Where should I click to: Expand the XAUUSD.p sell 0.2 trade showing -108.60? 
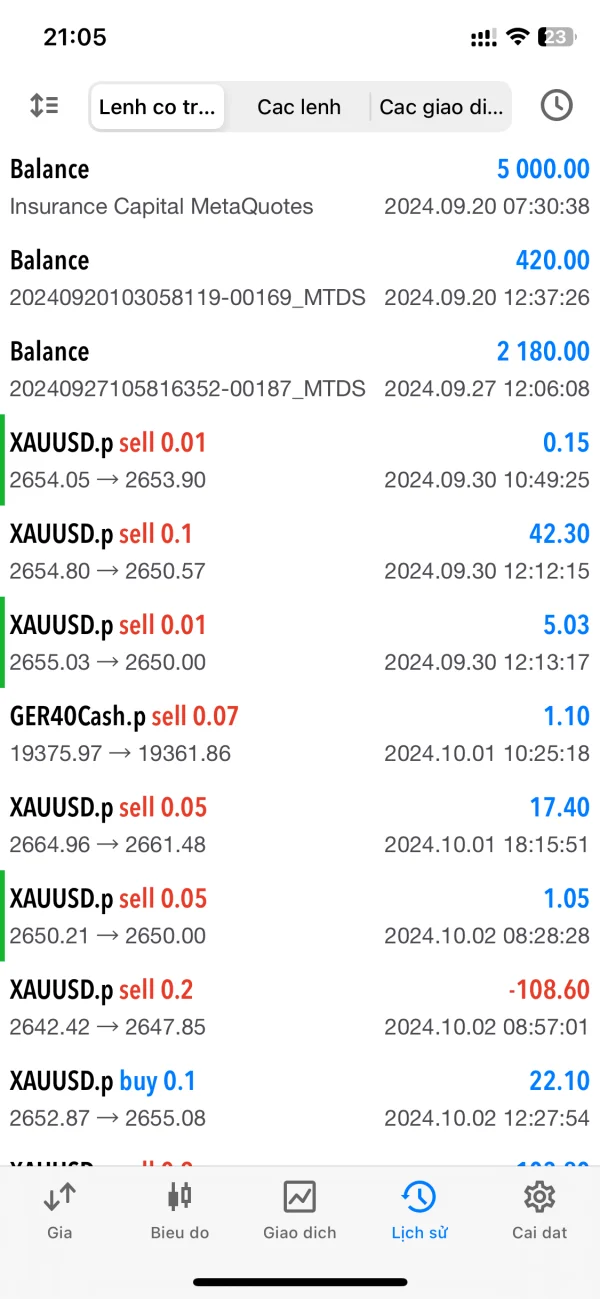point(300,1007)
